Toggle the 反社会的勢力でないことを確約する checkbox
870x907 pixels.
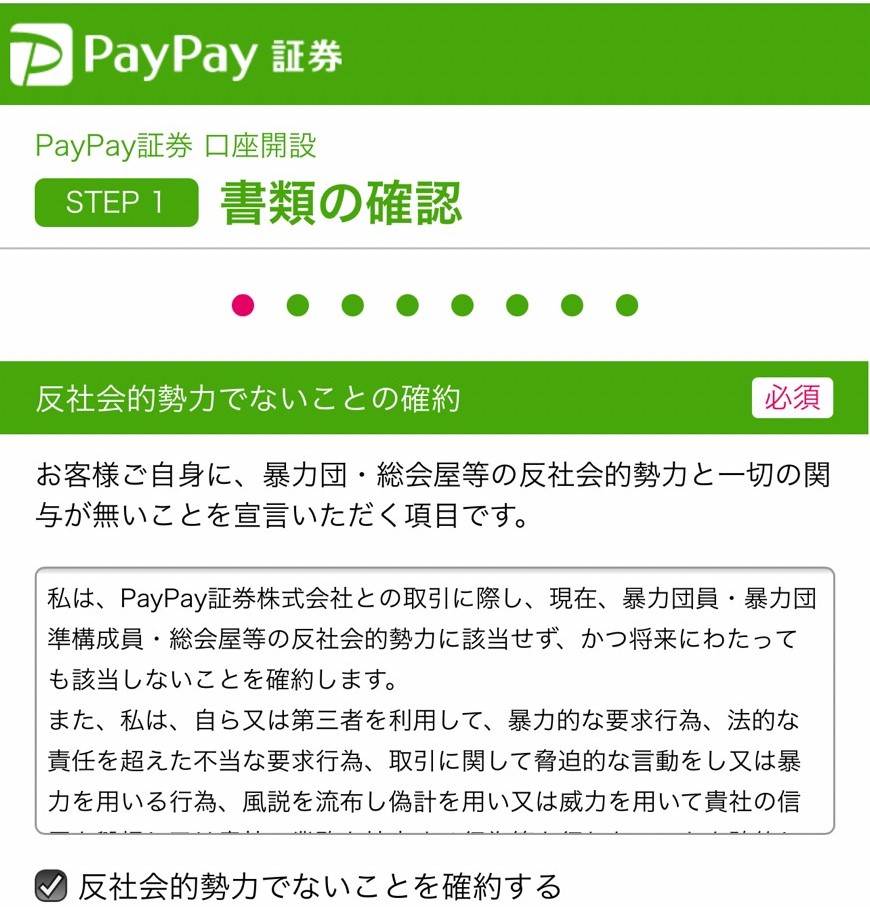51,885
